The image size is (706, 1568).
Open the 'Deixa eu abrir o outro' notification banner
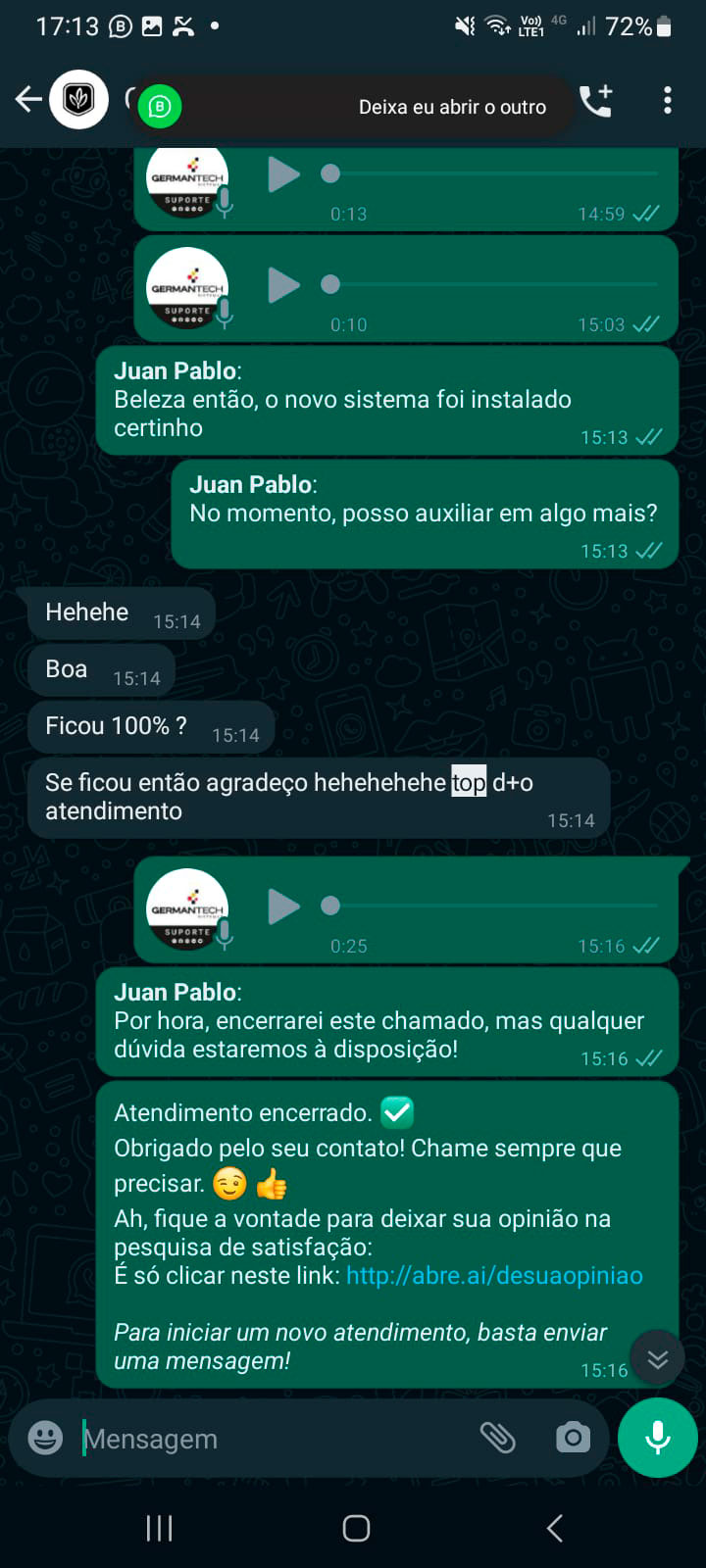451,106
